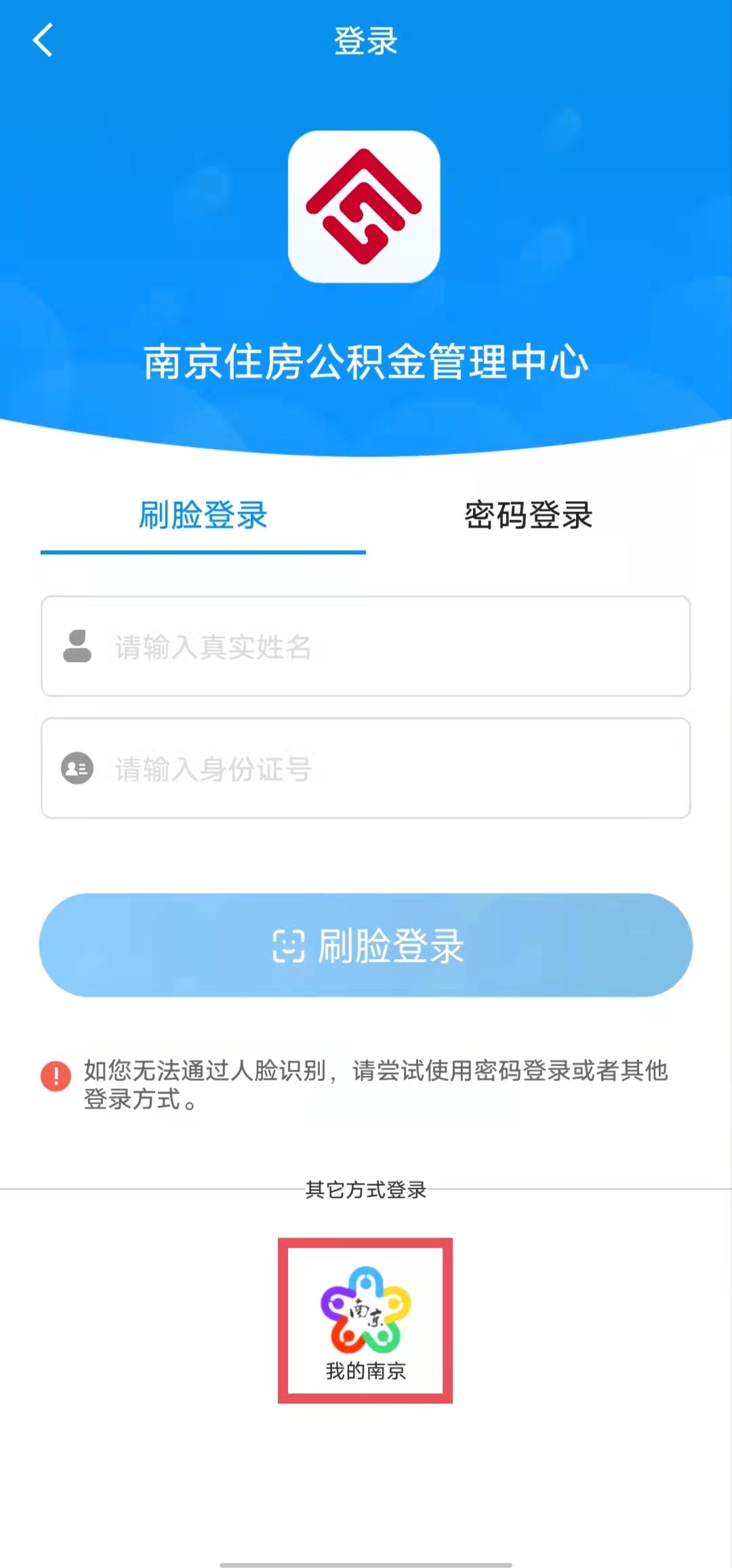The height and width of the screenshot is (1568, 732).
Task: Tap the blue 刷脸登录 login button
Action: (x=366, y=945)
